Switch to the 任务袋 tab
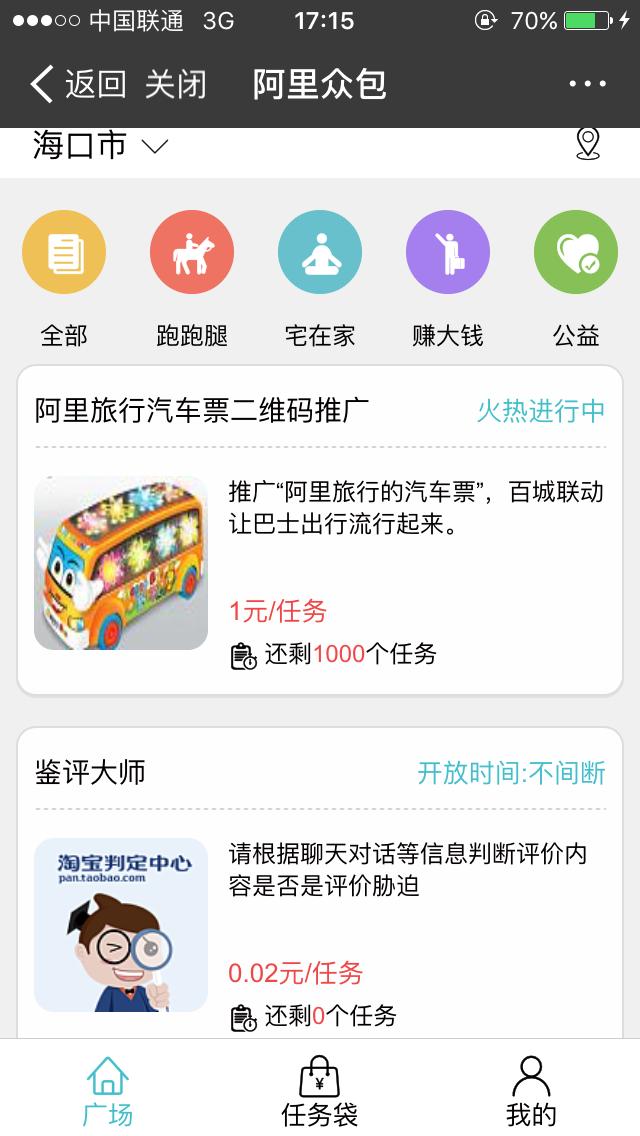This screenshot has height=1136, width=640. [320, 1090]
